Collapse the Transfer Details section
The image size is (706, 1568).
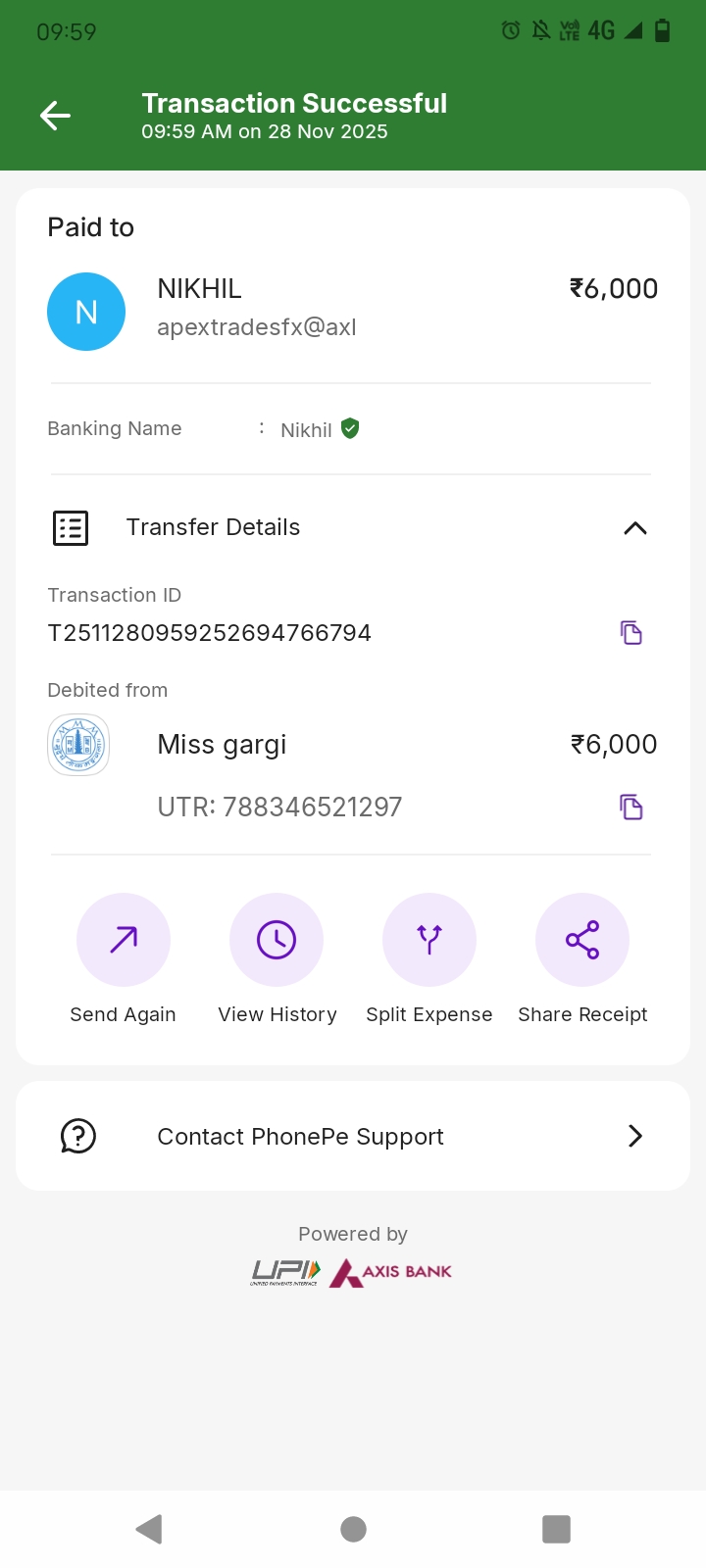(634, 528)
